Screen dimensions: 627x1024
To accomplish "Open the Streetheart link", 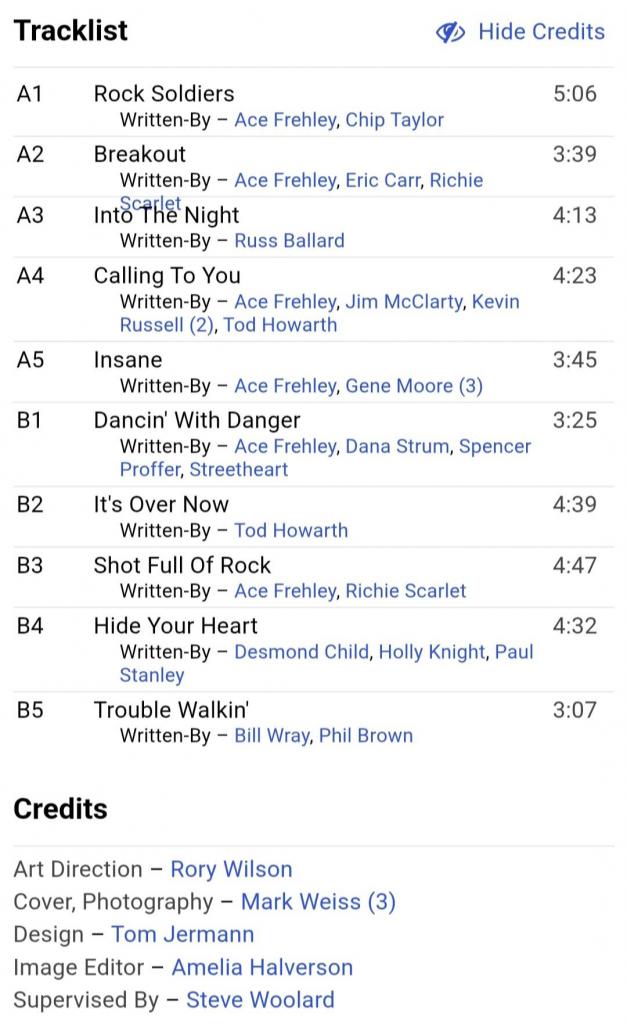I will [x=238, y=470].
